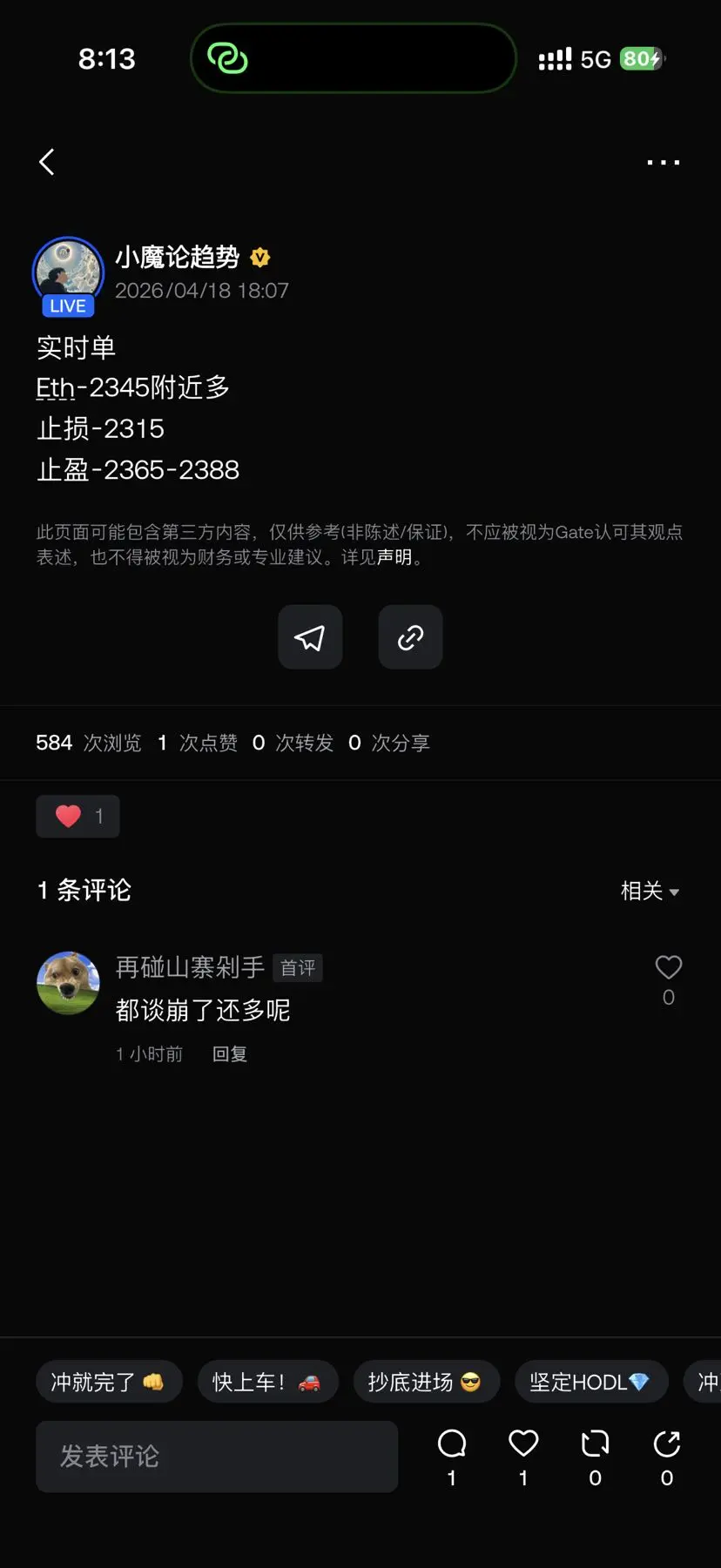Tap the verified badge next to 小魔论趋势

point(259,257)
